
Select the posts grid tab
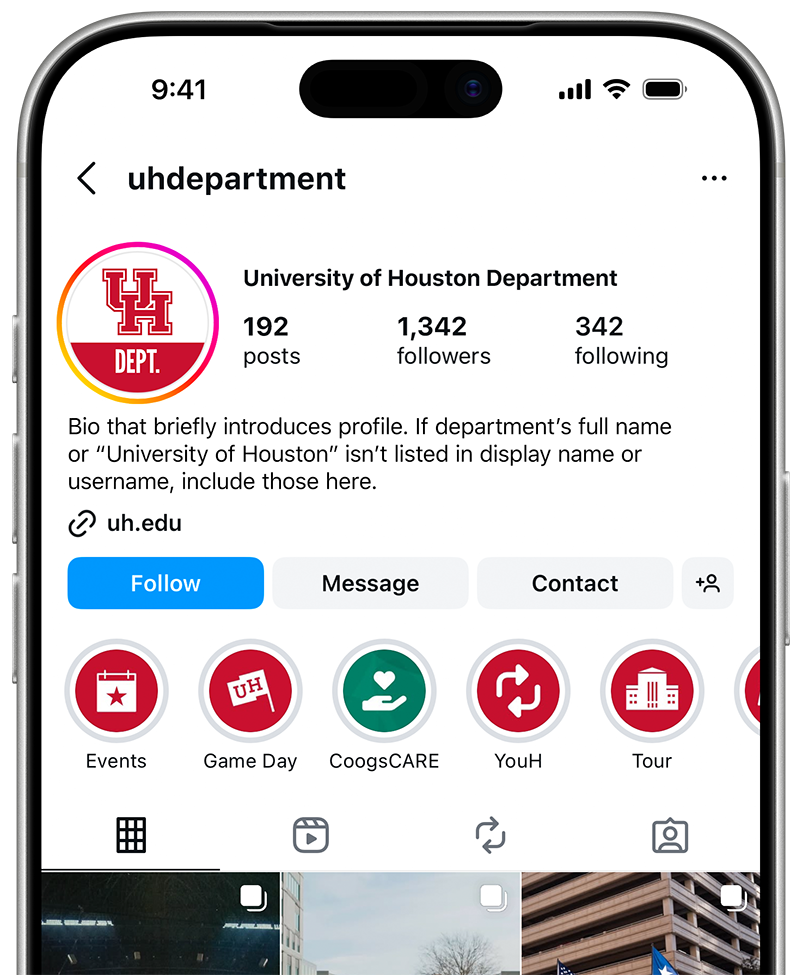coord(131,835)
